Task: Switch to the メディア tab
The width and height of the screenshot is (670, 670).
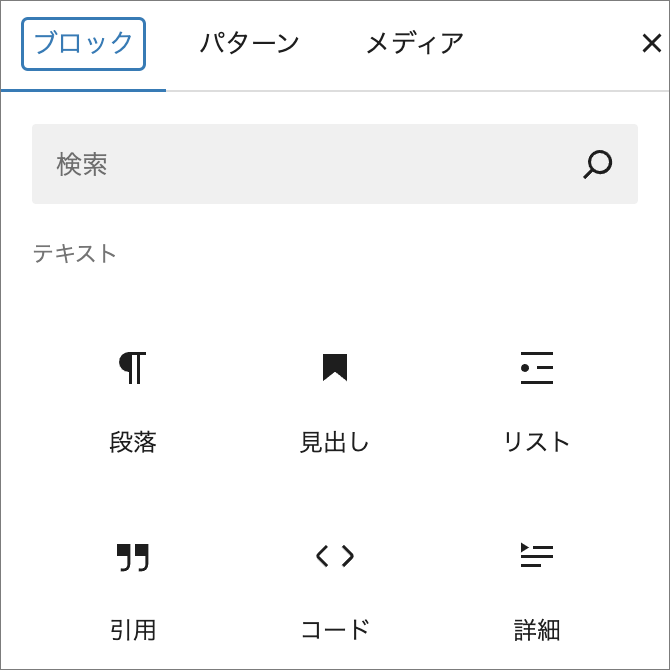Action: coord(414,44)
